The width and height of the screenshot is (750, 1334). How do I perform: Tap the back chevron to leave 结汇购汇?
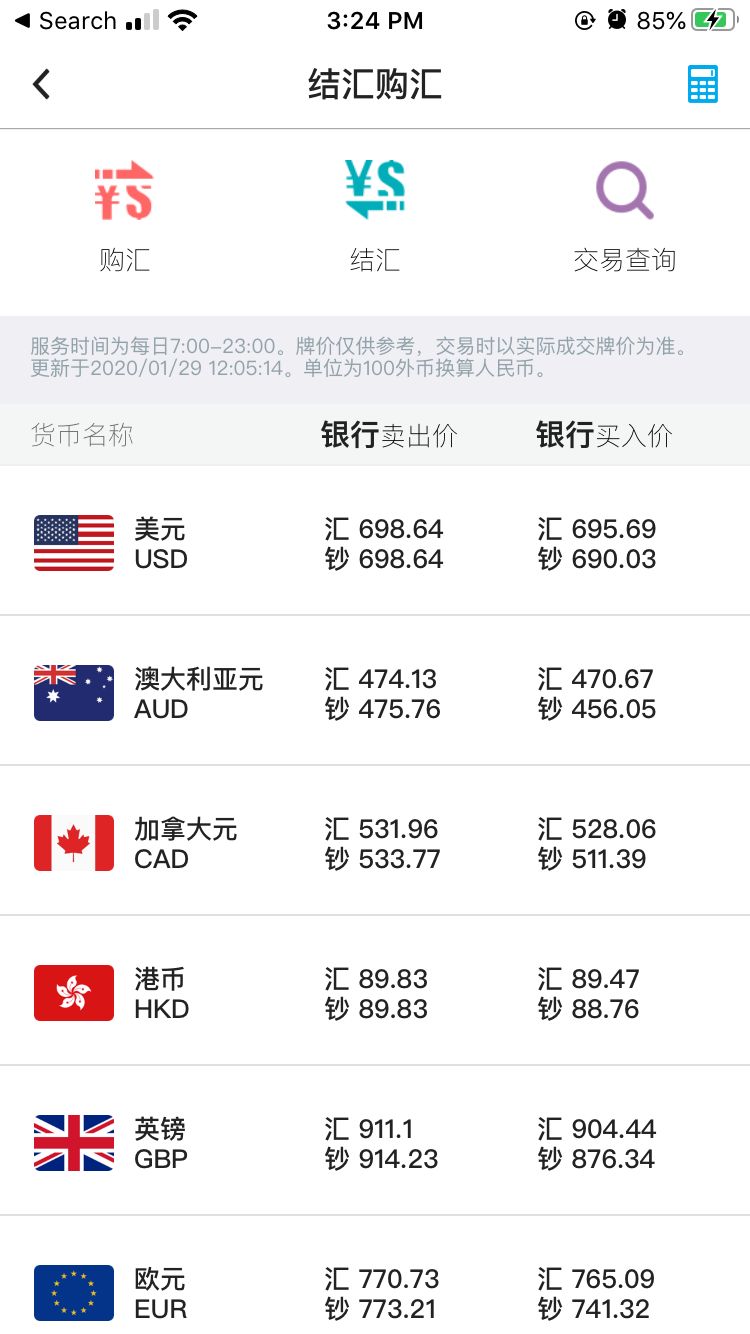[x=40, y=84]
